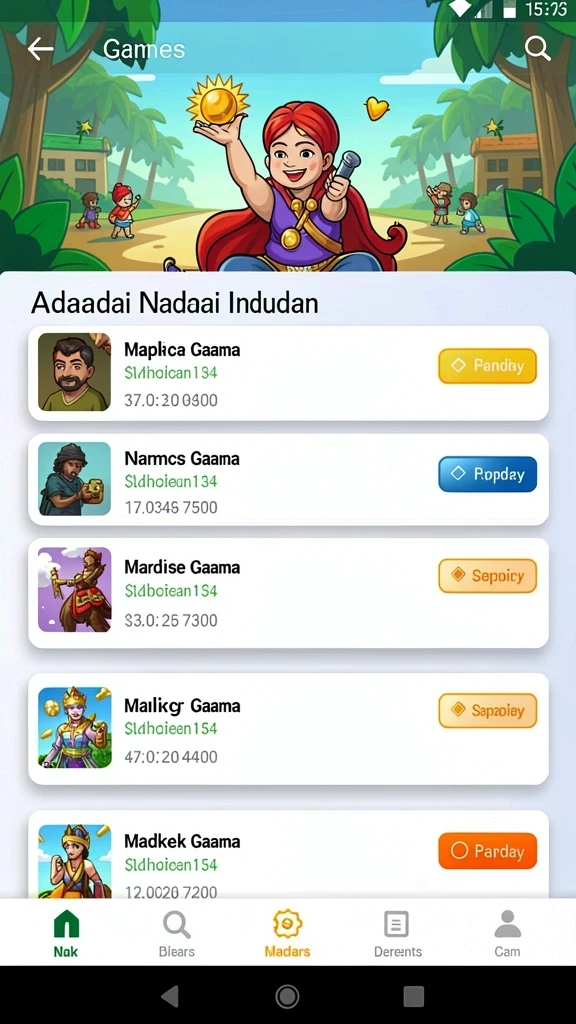
Task: Tap the orange Parday button for Madkek Gaama
Action: click(487, 851)
